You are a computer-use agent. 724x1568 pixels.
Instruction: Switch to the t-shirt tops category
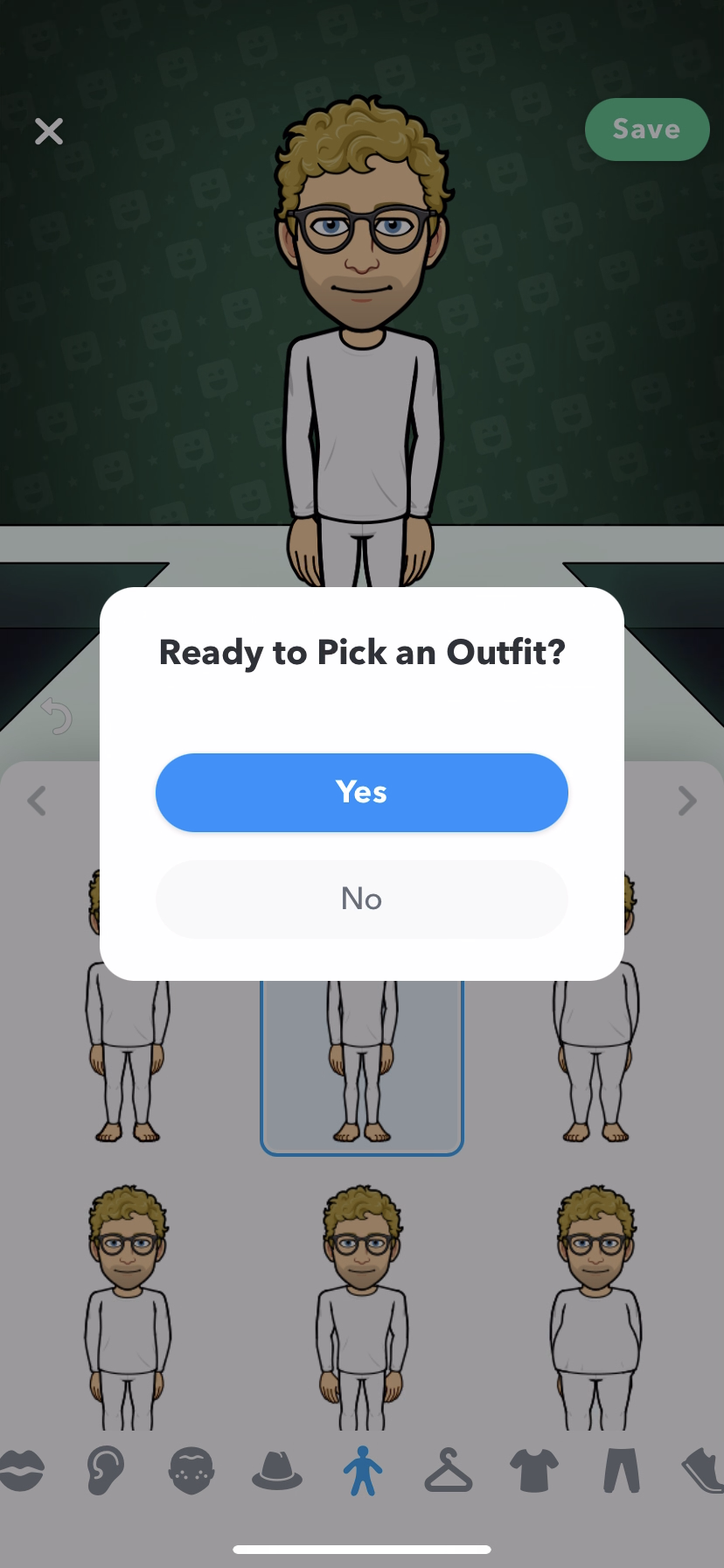[533, 1470]
